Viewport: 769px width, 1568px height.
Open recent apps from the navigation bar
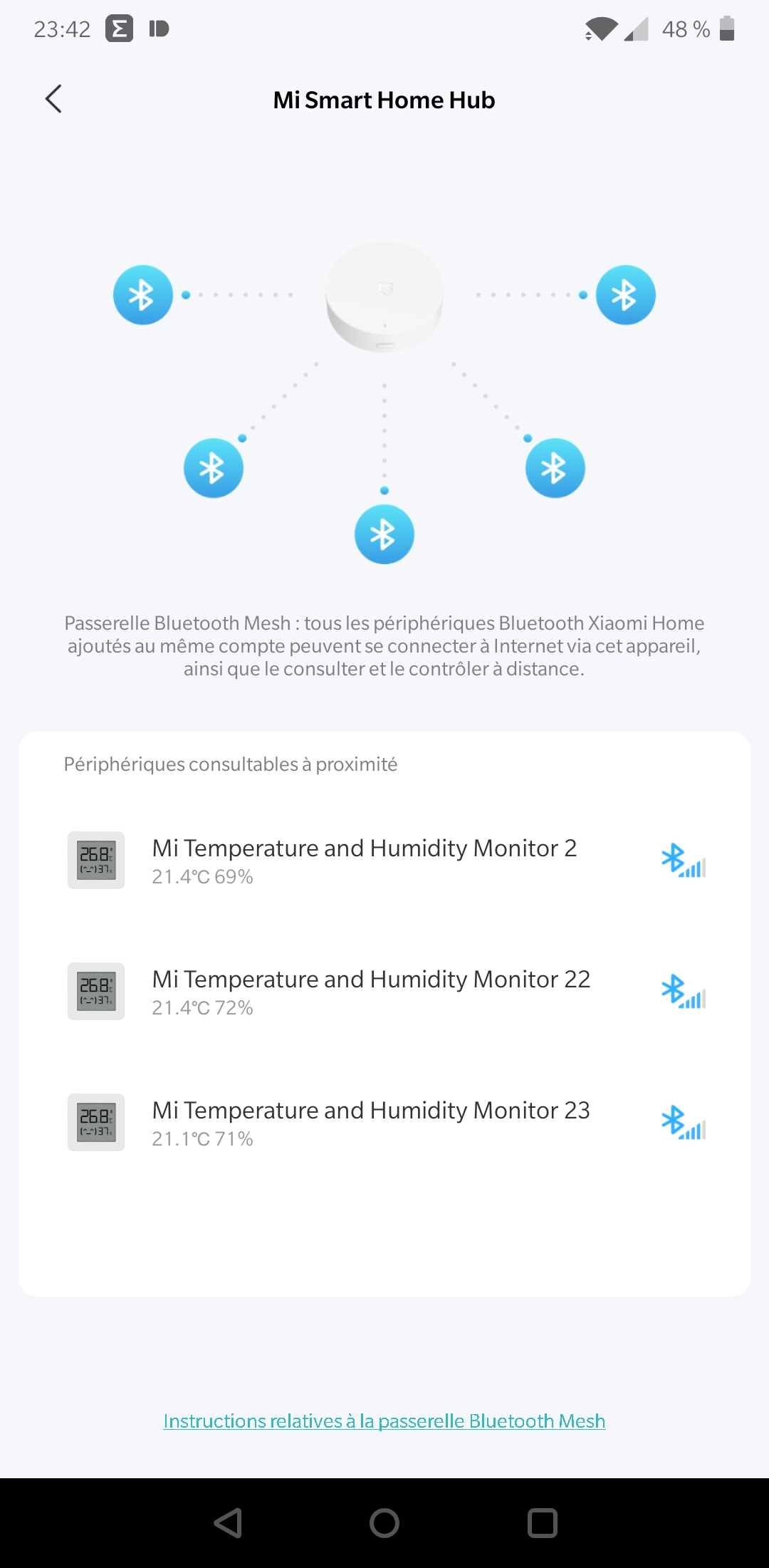tap(543, 1523)
